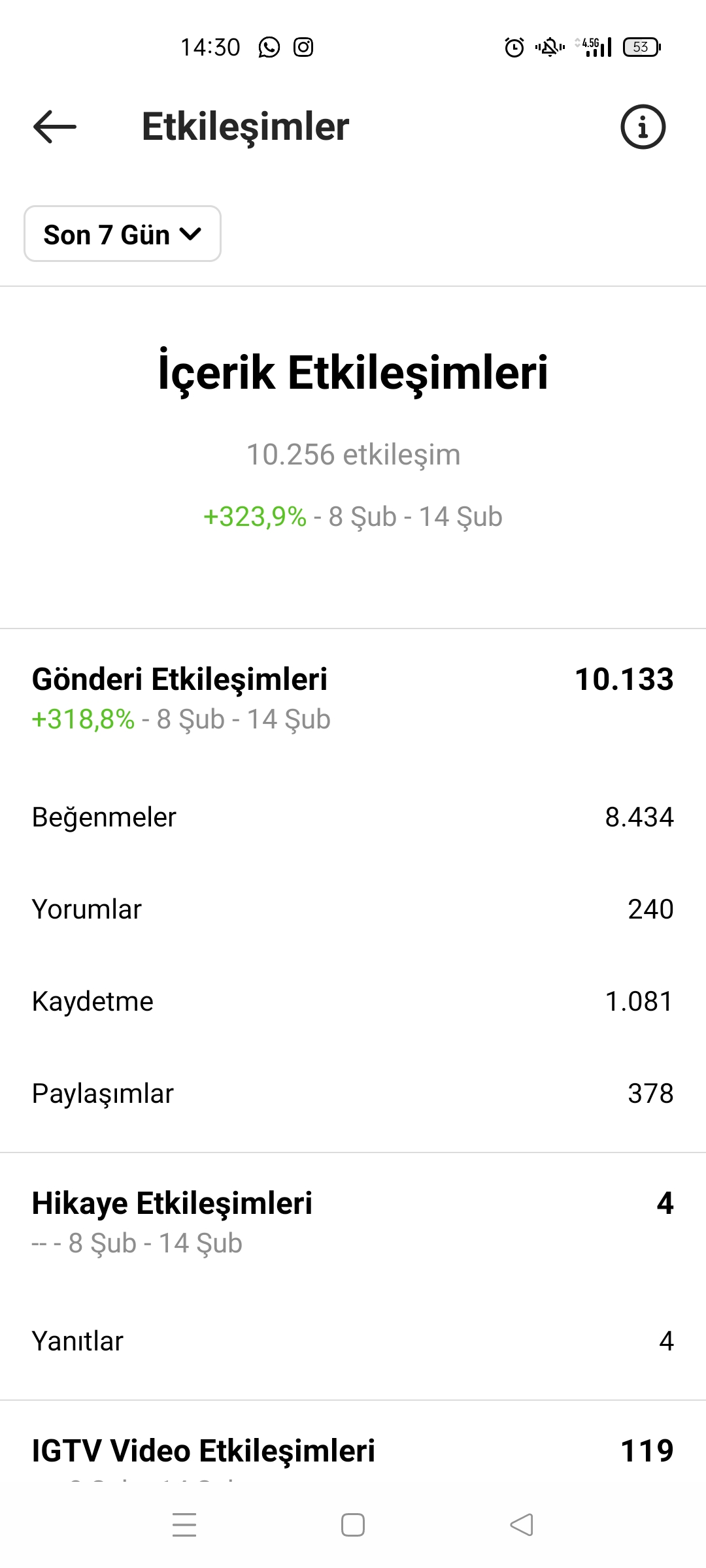
Task: Open the info icon in the header
Action: click(x=643, y=127)
